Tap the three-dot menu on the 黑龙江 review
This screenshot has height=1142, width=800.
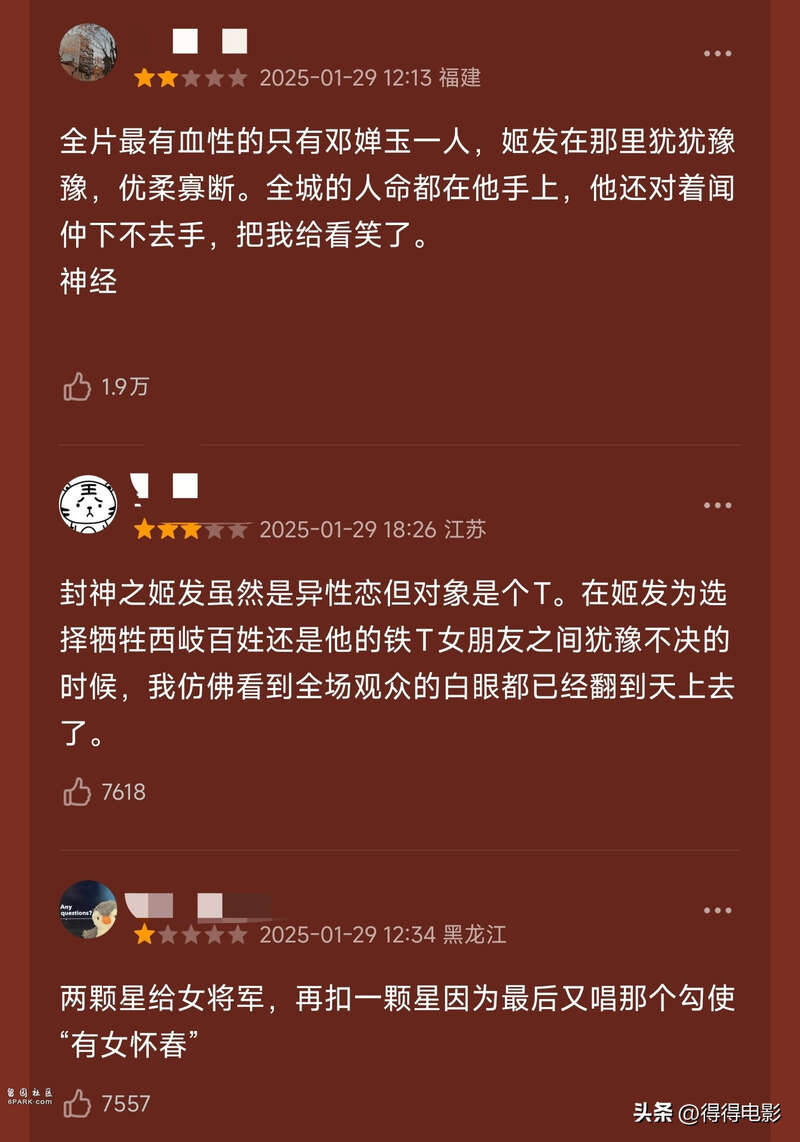717,911
